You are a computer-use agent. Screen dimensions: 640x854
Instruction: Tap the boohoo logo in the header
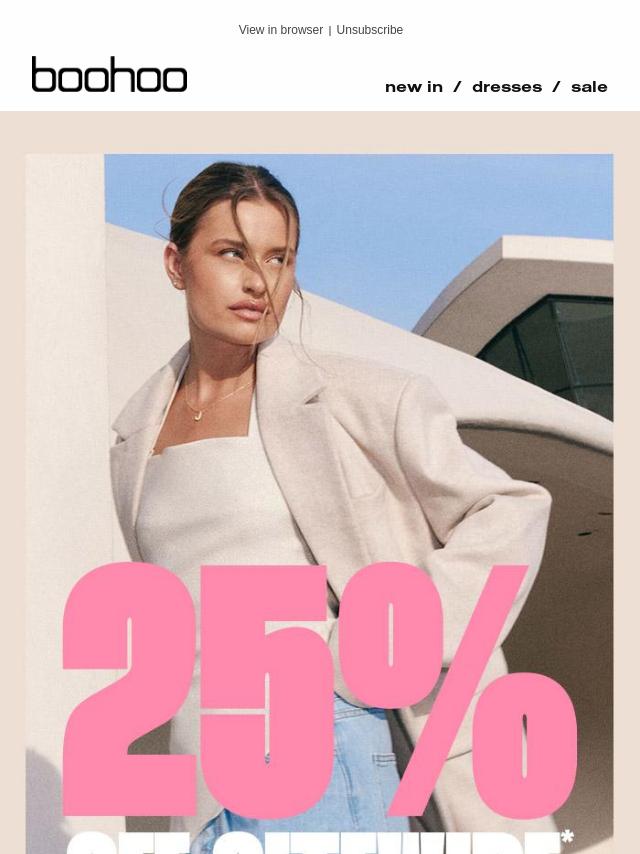109,75
